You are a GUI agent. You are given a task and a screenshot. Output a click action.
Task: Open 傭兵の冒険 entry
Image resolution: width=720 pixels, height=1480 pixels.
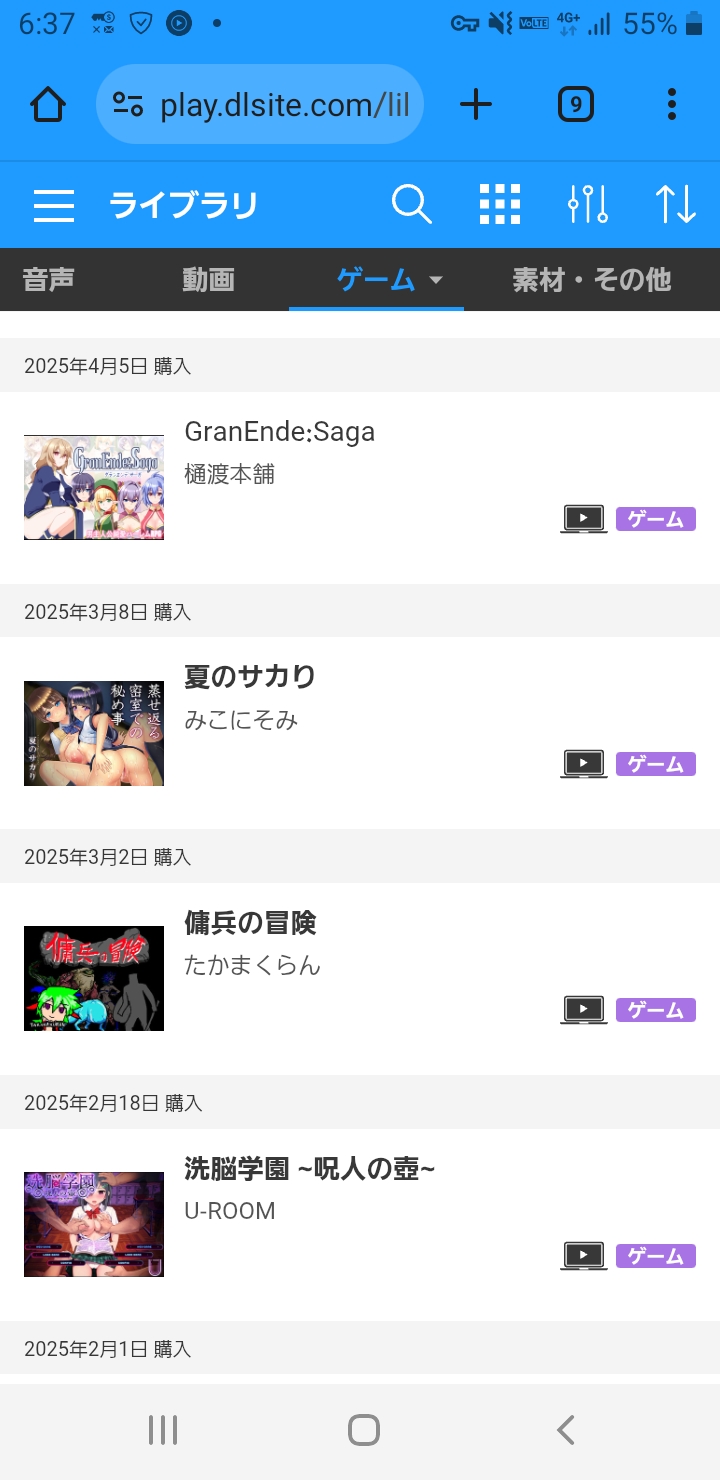(360, 979)
